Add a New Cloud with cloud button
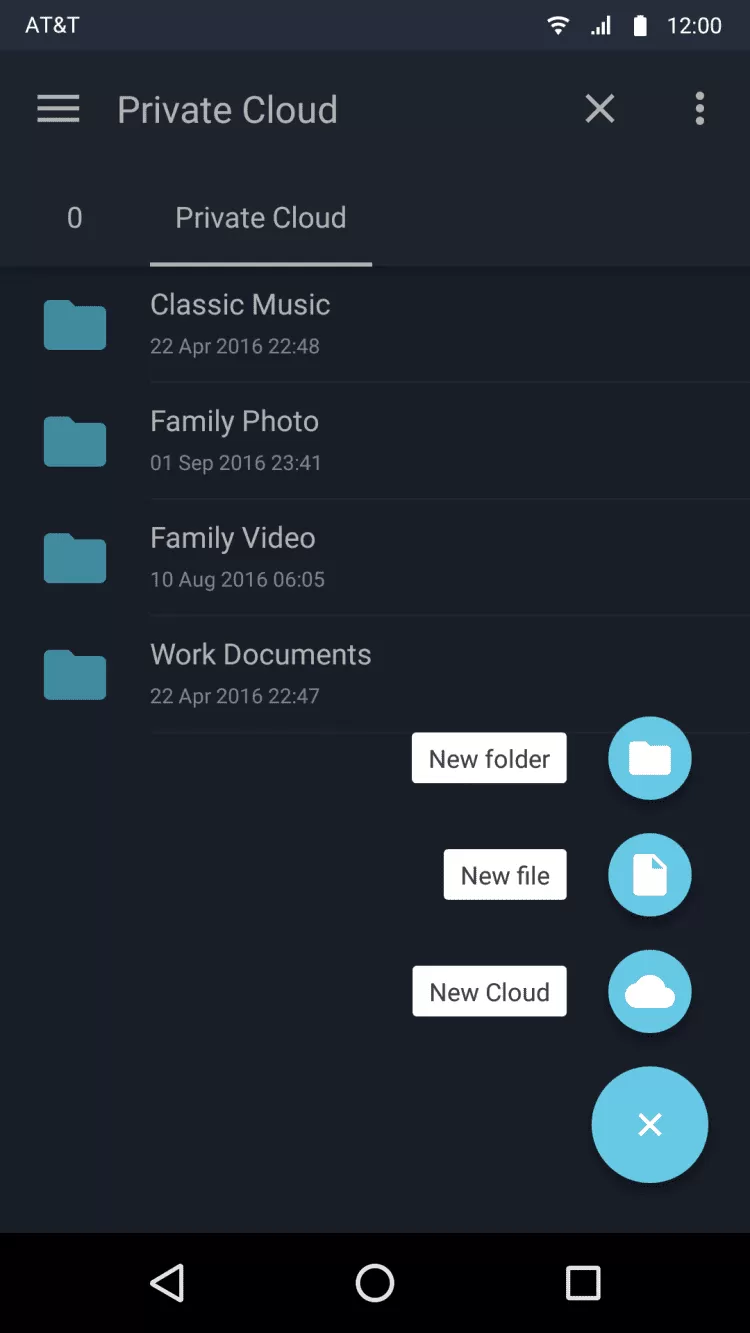Screen dimensions: 750x1333 (650, 992)
